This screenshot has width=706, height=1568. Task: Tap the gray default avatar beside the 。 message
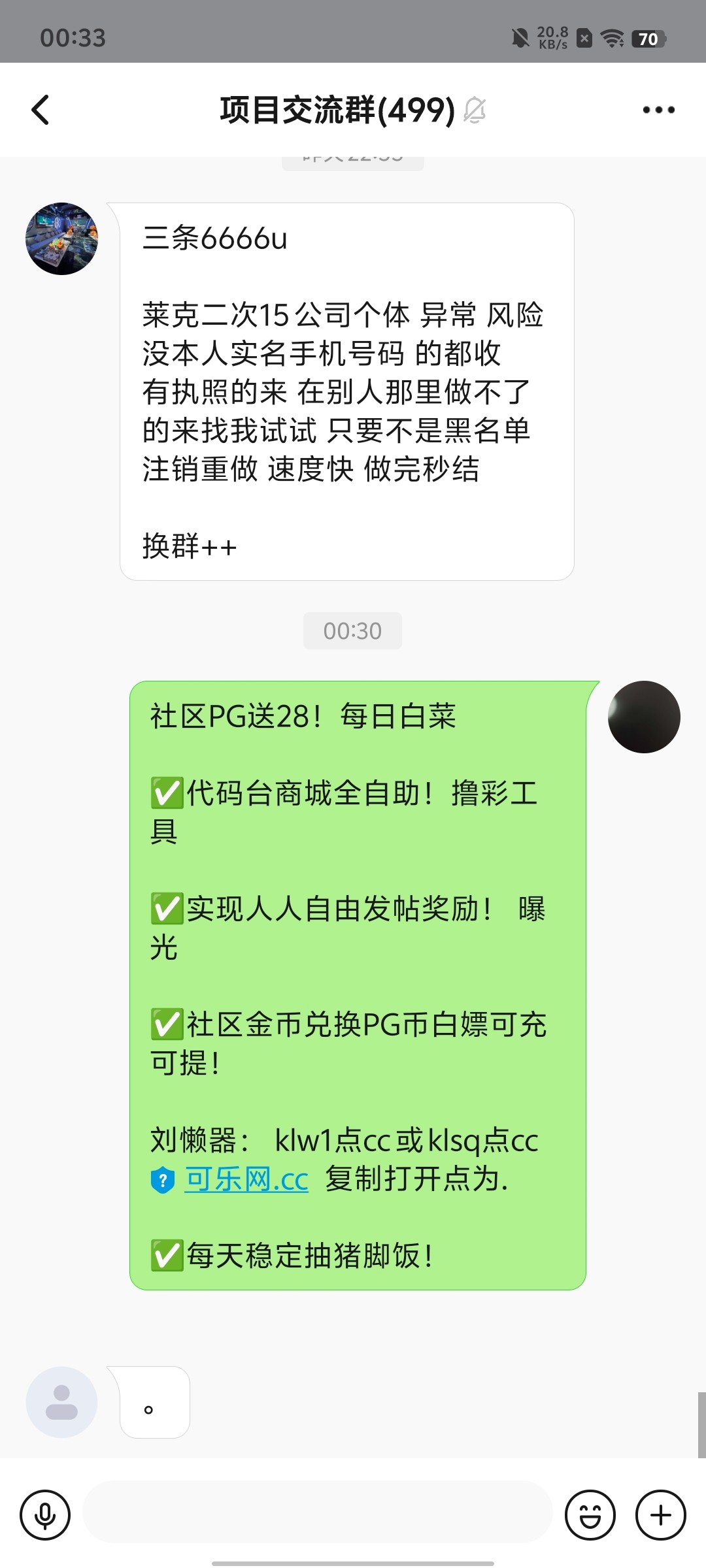coord(61,1402)
